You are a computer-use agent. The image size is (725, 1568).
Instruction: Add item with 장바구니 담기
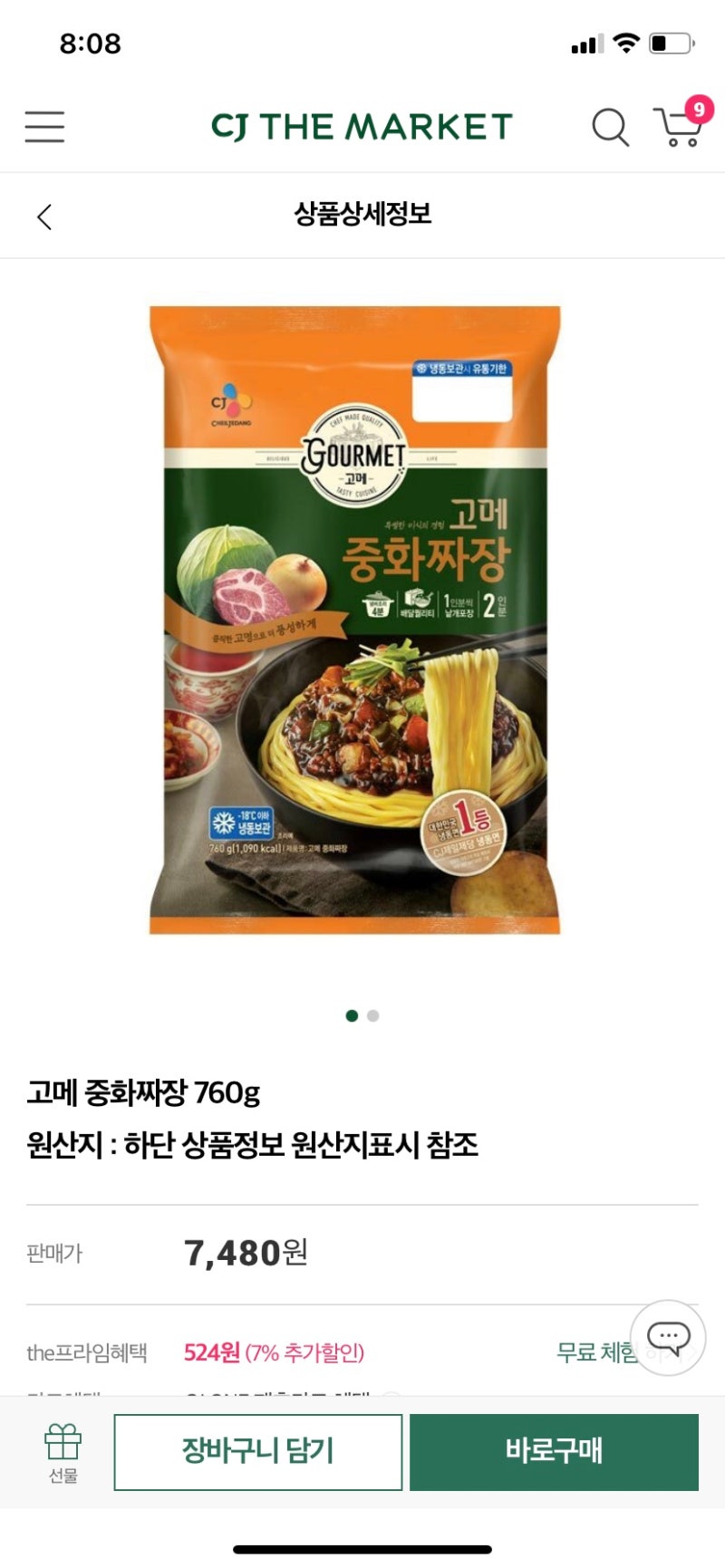point(258,1451)
